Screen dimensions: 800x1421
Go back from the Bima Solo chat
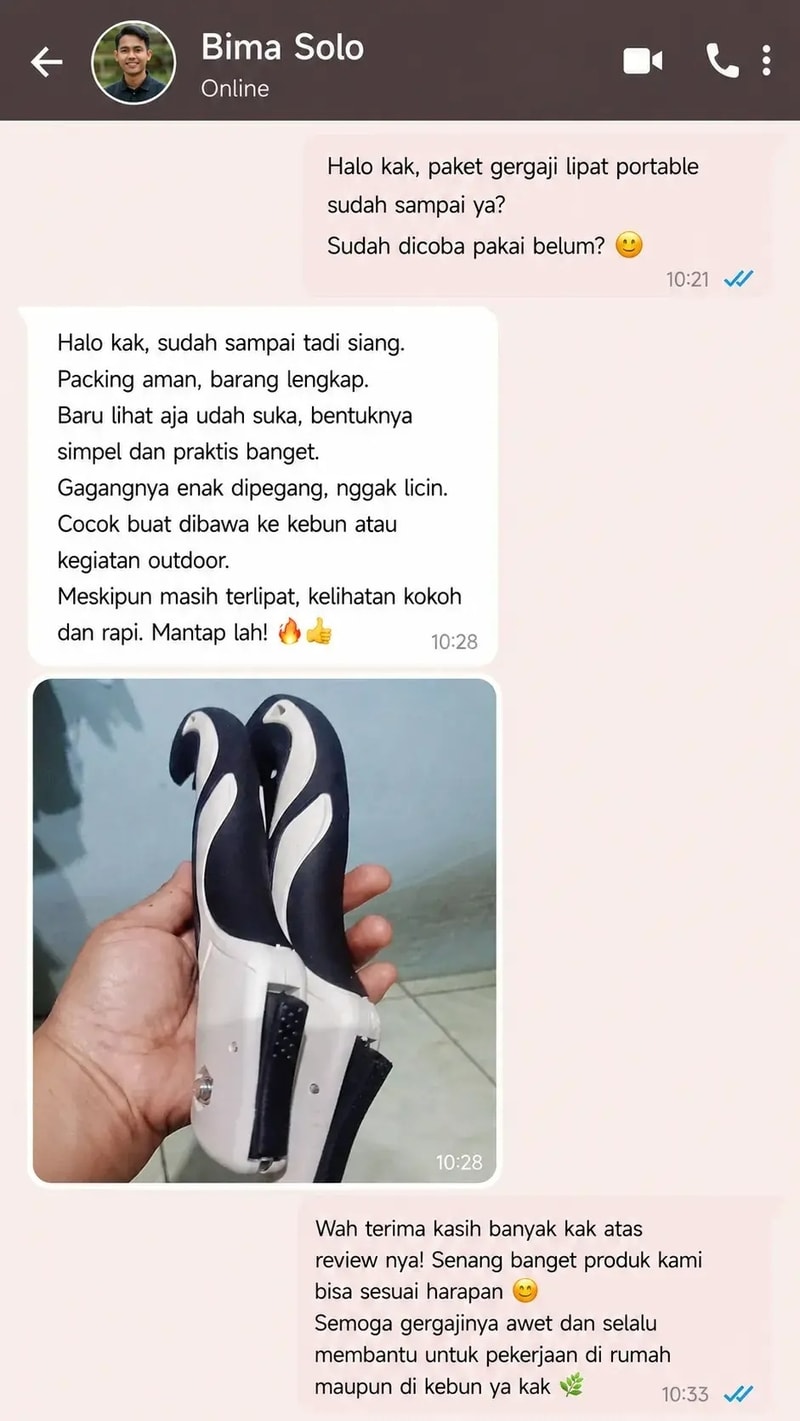point(46,62)
